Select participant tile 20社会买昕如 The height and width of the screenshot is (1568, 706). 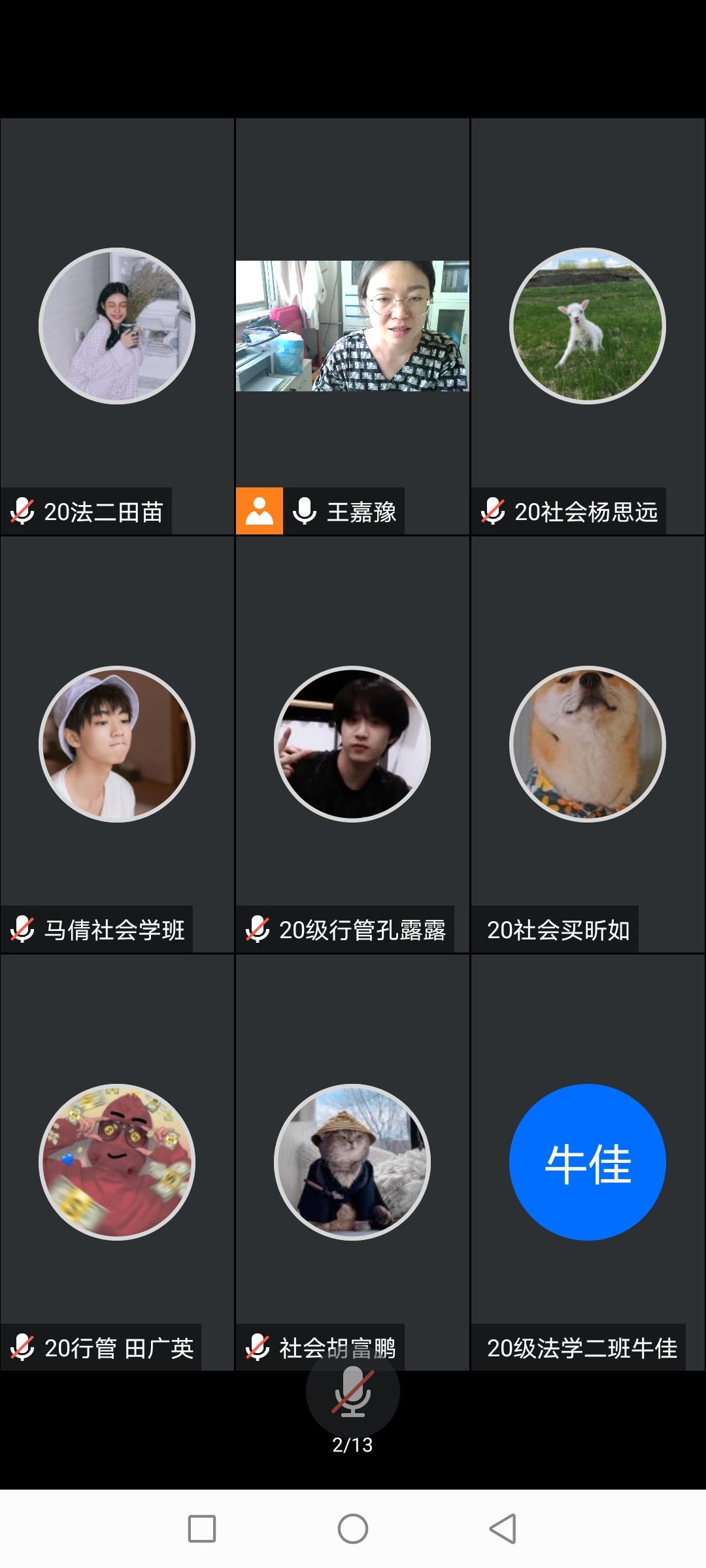[588, 744]
